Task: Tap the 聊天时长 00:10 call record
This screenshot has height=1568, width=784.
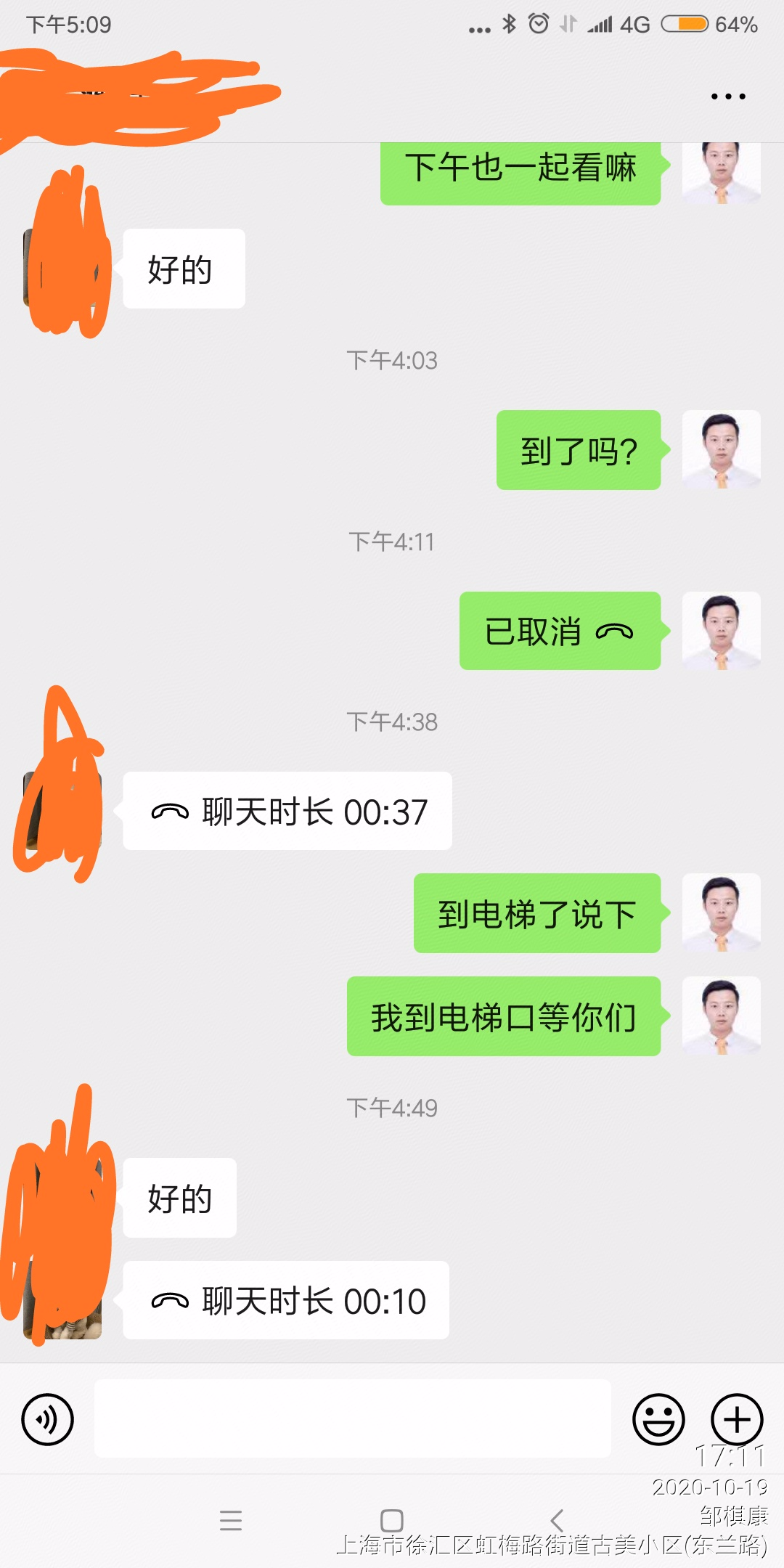Action: 286,1300
